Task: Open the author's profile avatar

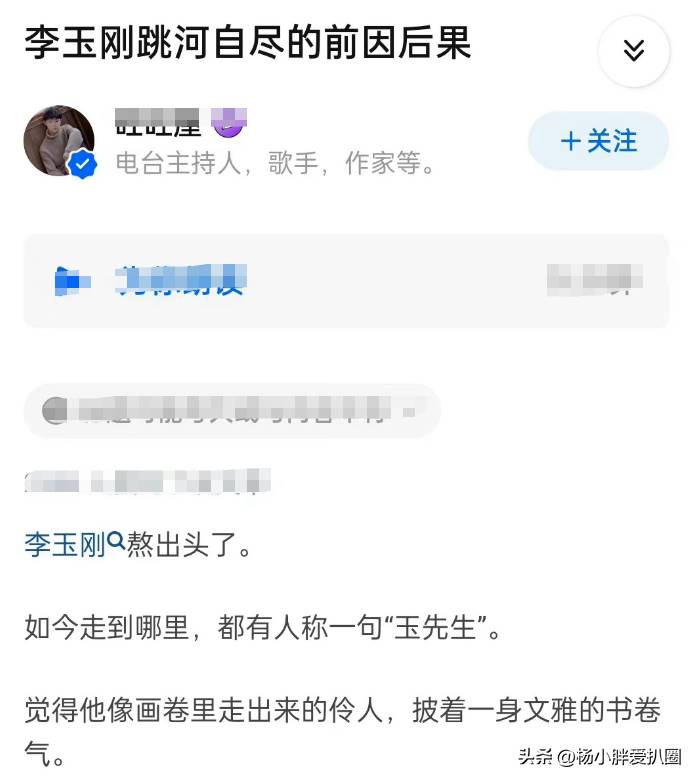Action: pos(59,141)
